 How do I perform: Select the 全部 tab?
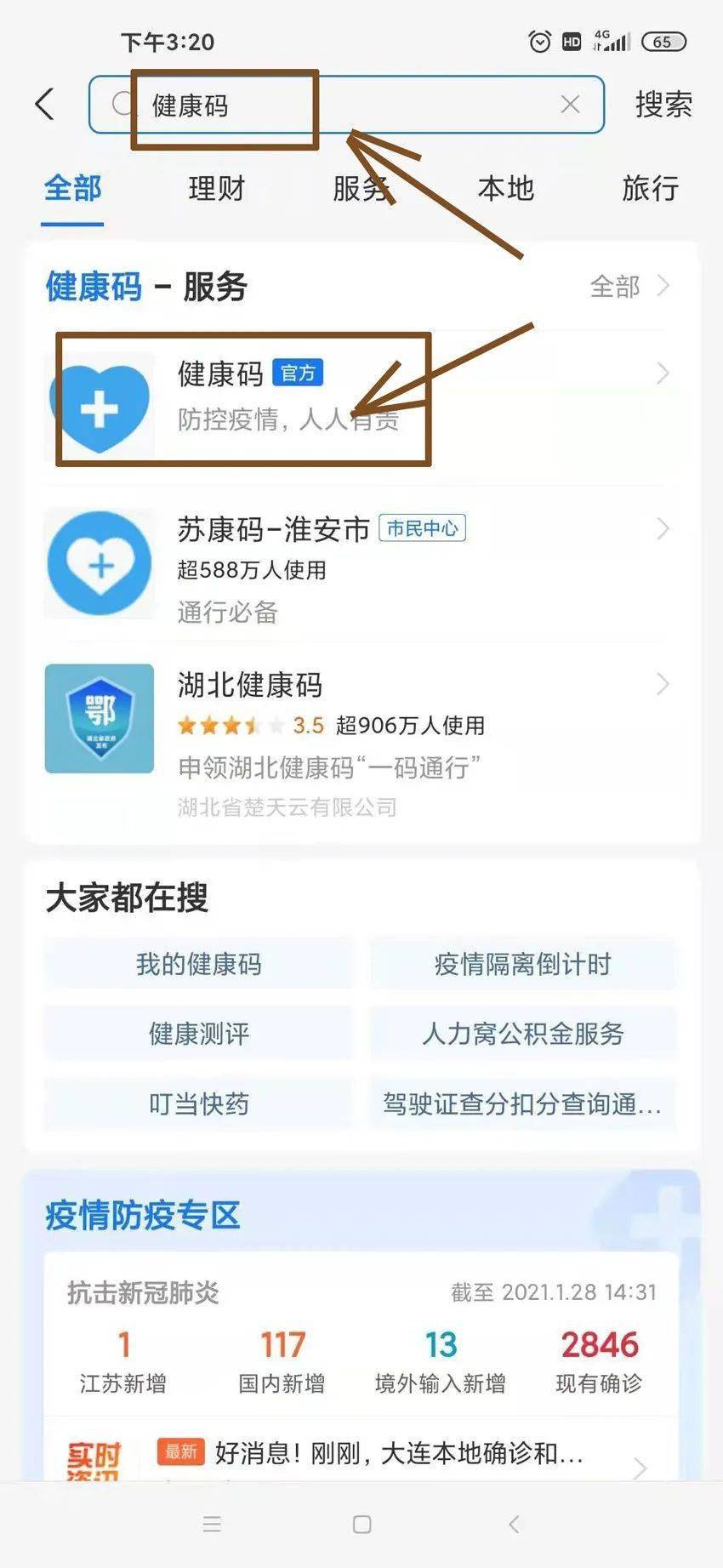click(72, 188)
